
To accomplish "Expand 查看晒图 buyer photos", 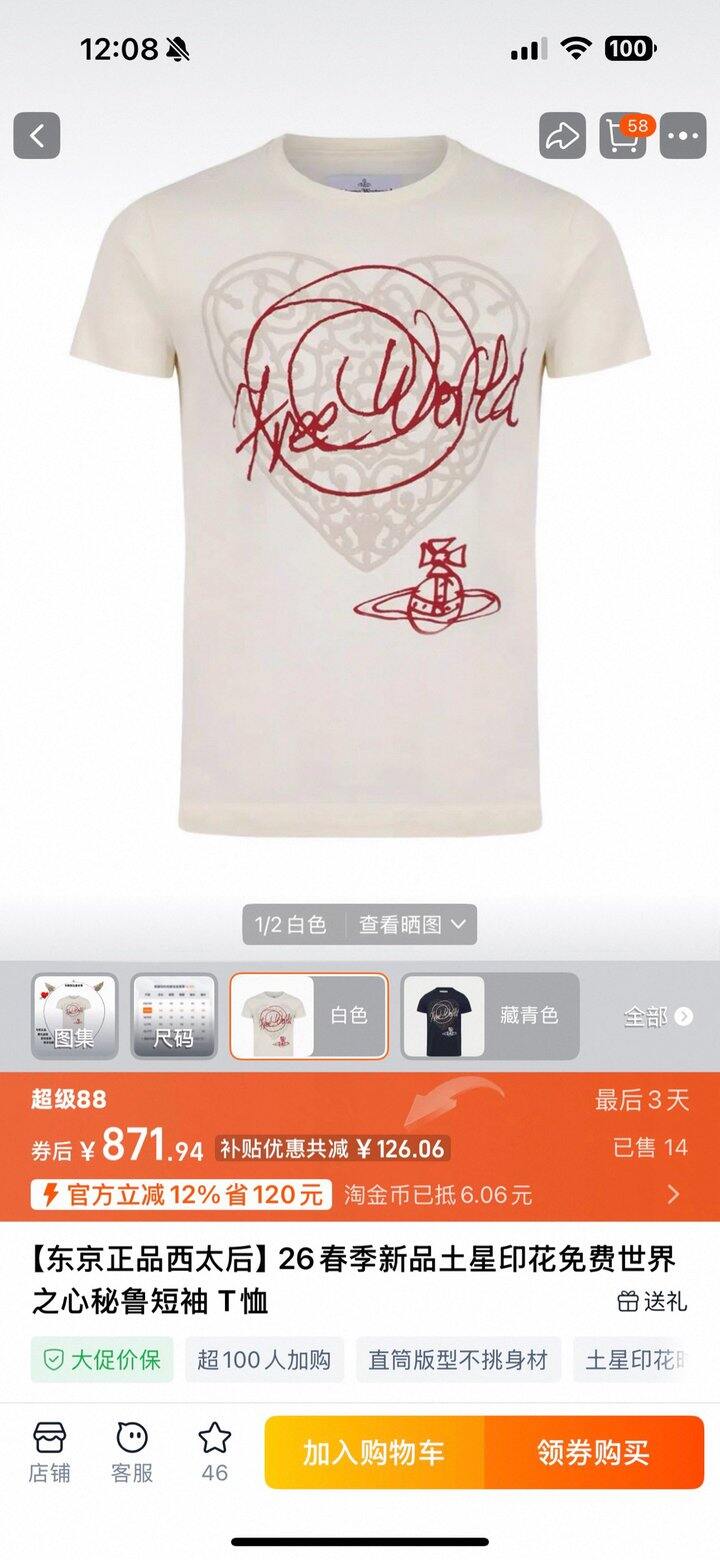I will (x=413, y=925).
